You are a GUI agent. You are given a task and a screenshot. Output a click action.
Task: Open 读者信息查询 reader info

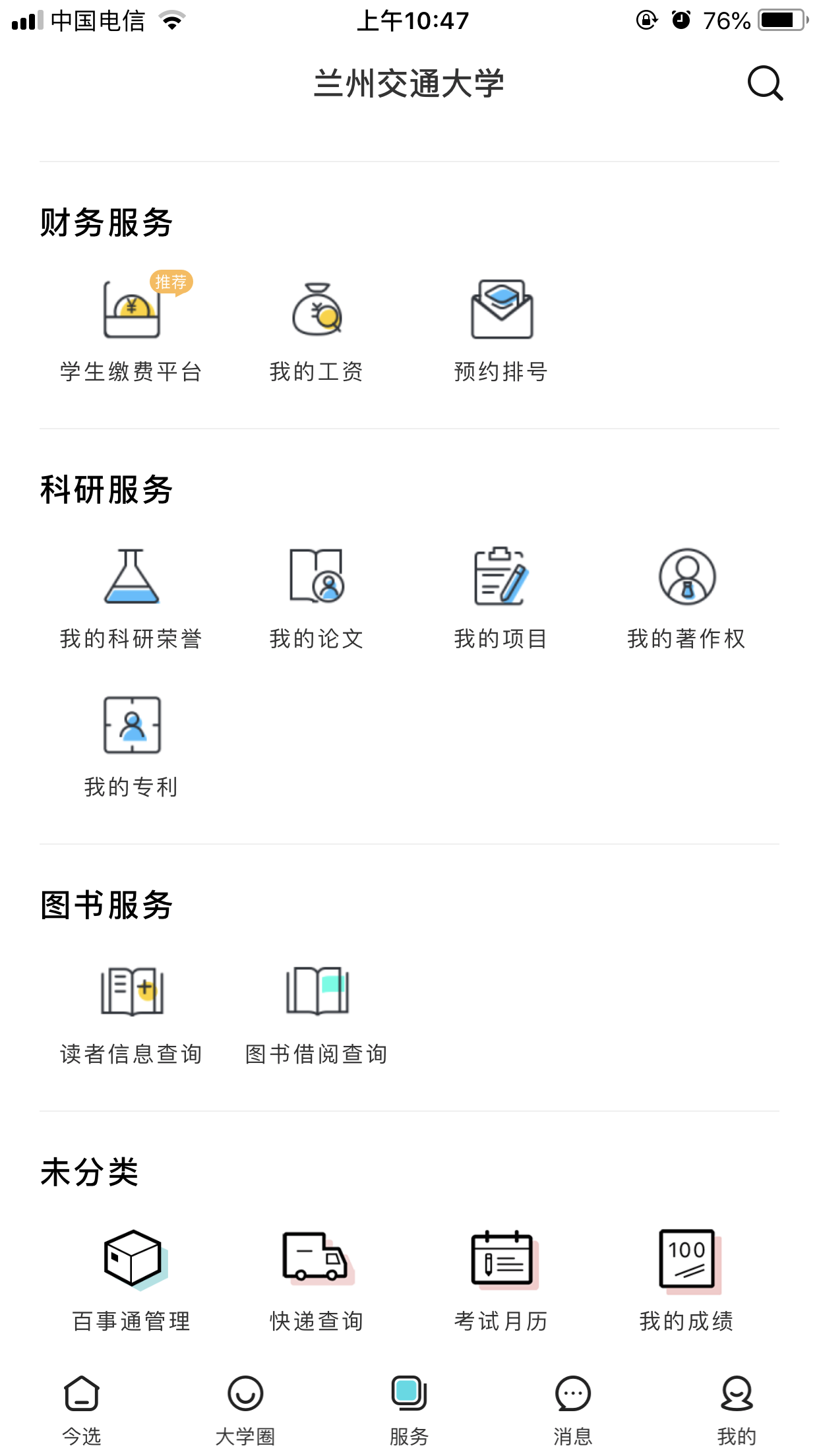[132, 1009]
